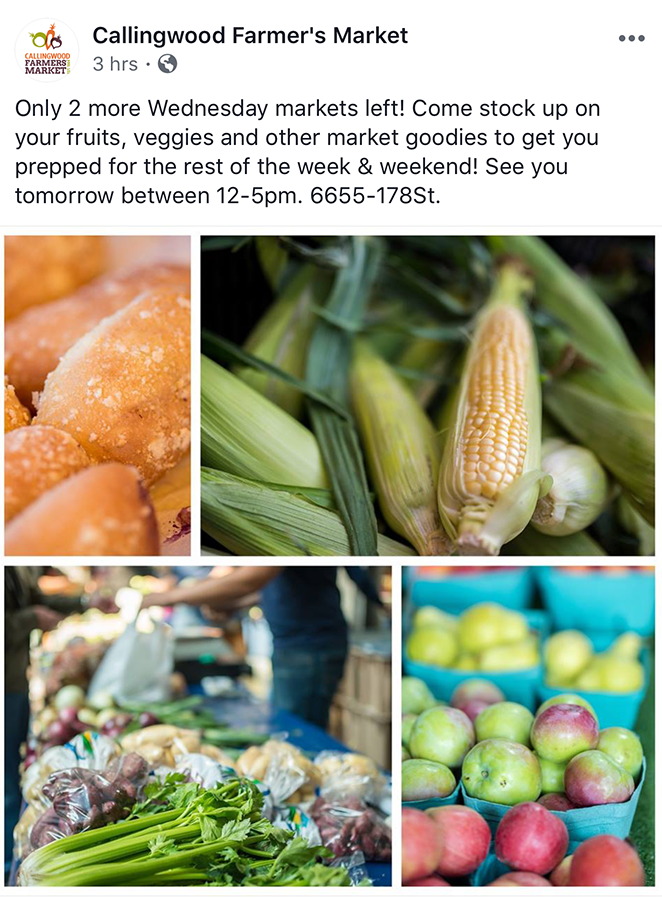Open the corn on the cob photo
662x900 pixels.
tap(428, 395)
